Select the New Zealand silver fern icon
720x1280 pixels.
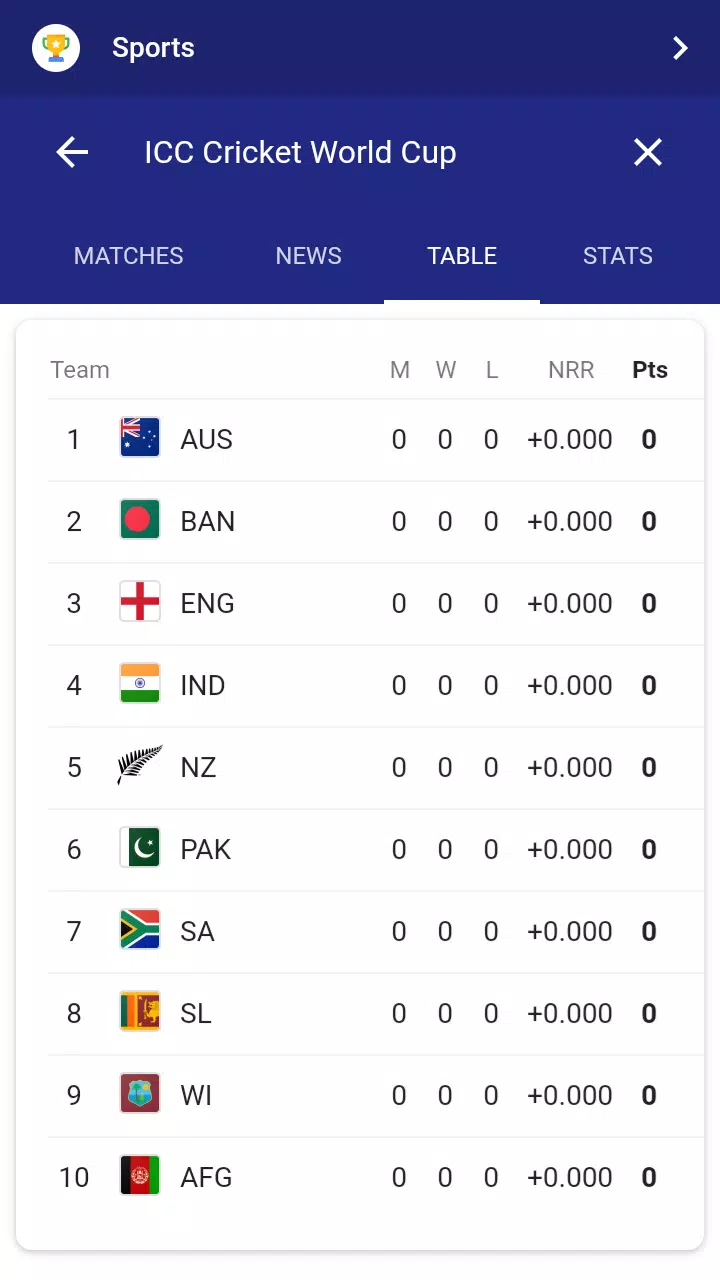click(139, 766)
